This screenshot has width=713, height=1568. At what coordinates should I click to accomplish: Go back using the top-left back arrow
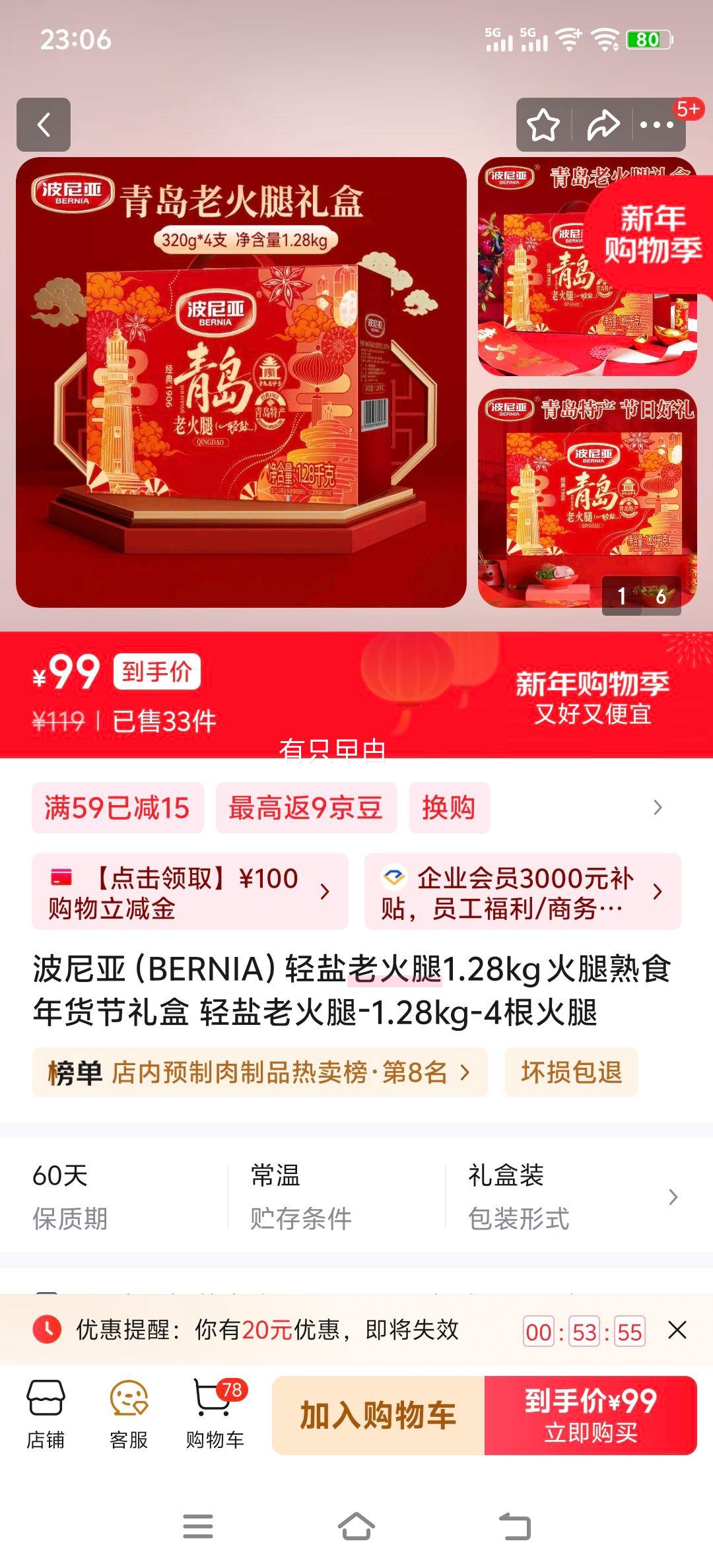coord(44,125)
